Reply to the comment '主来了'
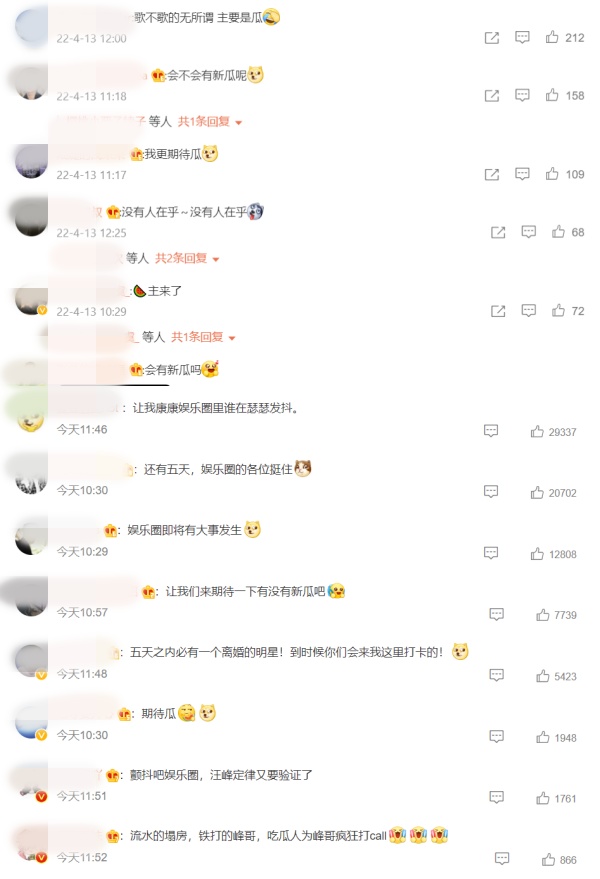Viewport: 600px width, 879px height. pos(529,311)
